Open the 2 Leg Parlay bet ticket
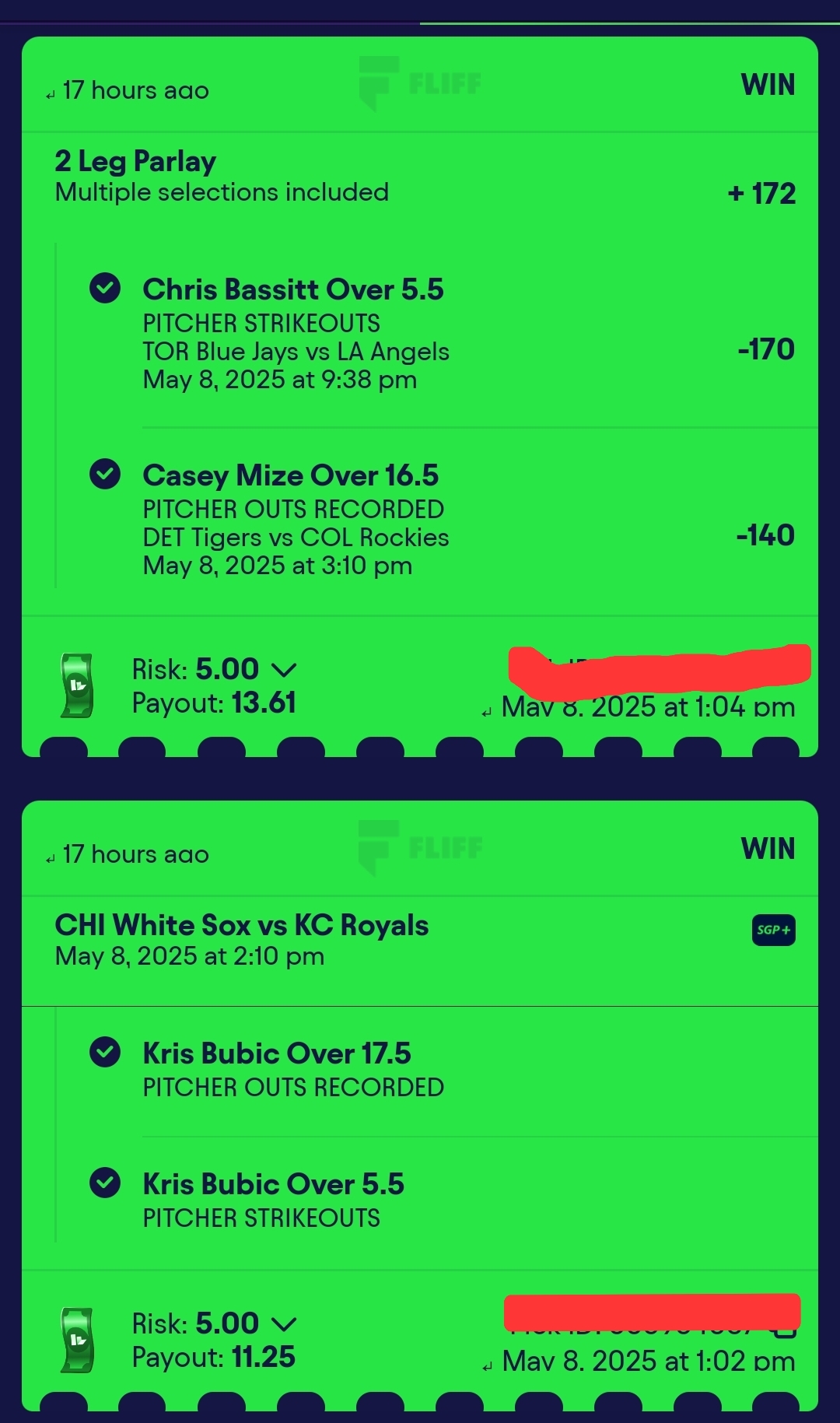Screen dimensions: 840x1423 [x=135, y=162]
